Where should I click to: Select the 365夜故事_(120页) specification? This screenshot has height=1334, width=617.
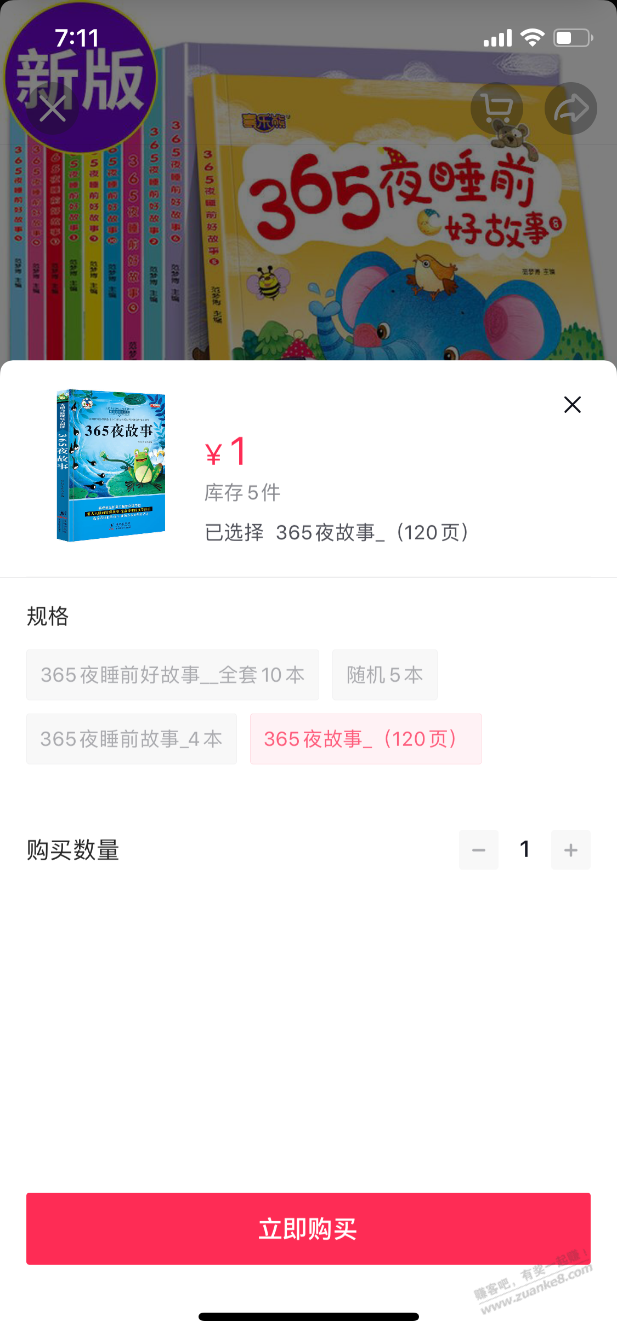pyautogui.click(x=365, y=739)
